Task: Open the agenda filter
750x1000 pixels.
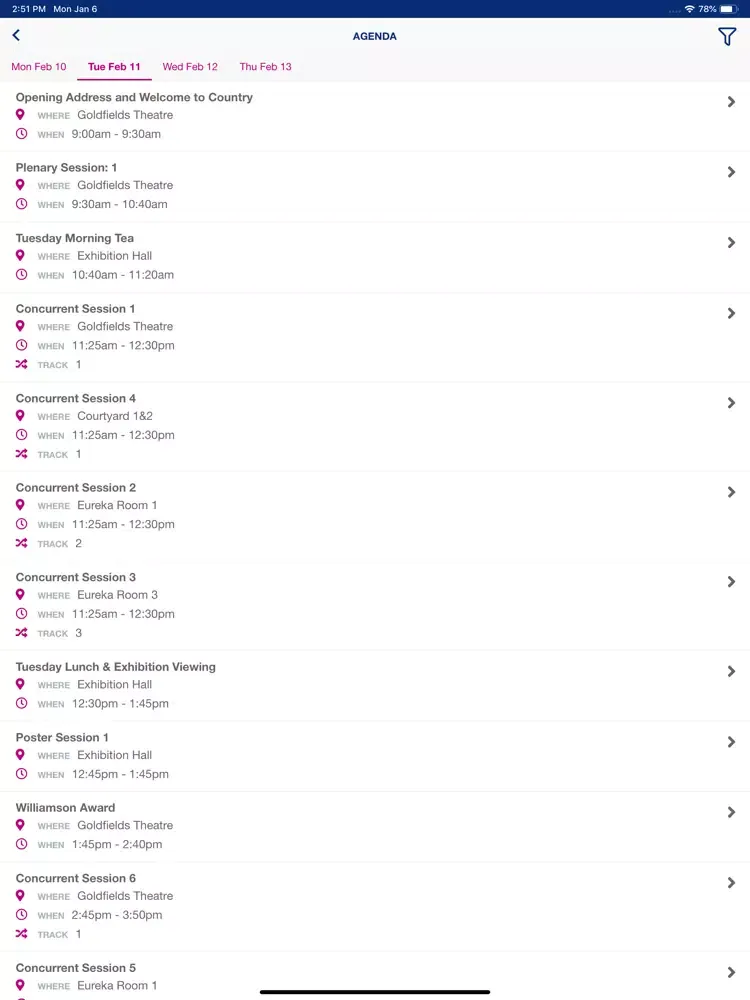Action: click(x=727, y=36)
